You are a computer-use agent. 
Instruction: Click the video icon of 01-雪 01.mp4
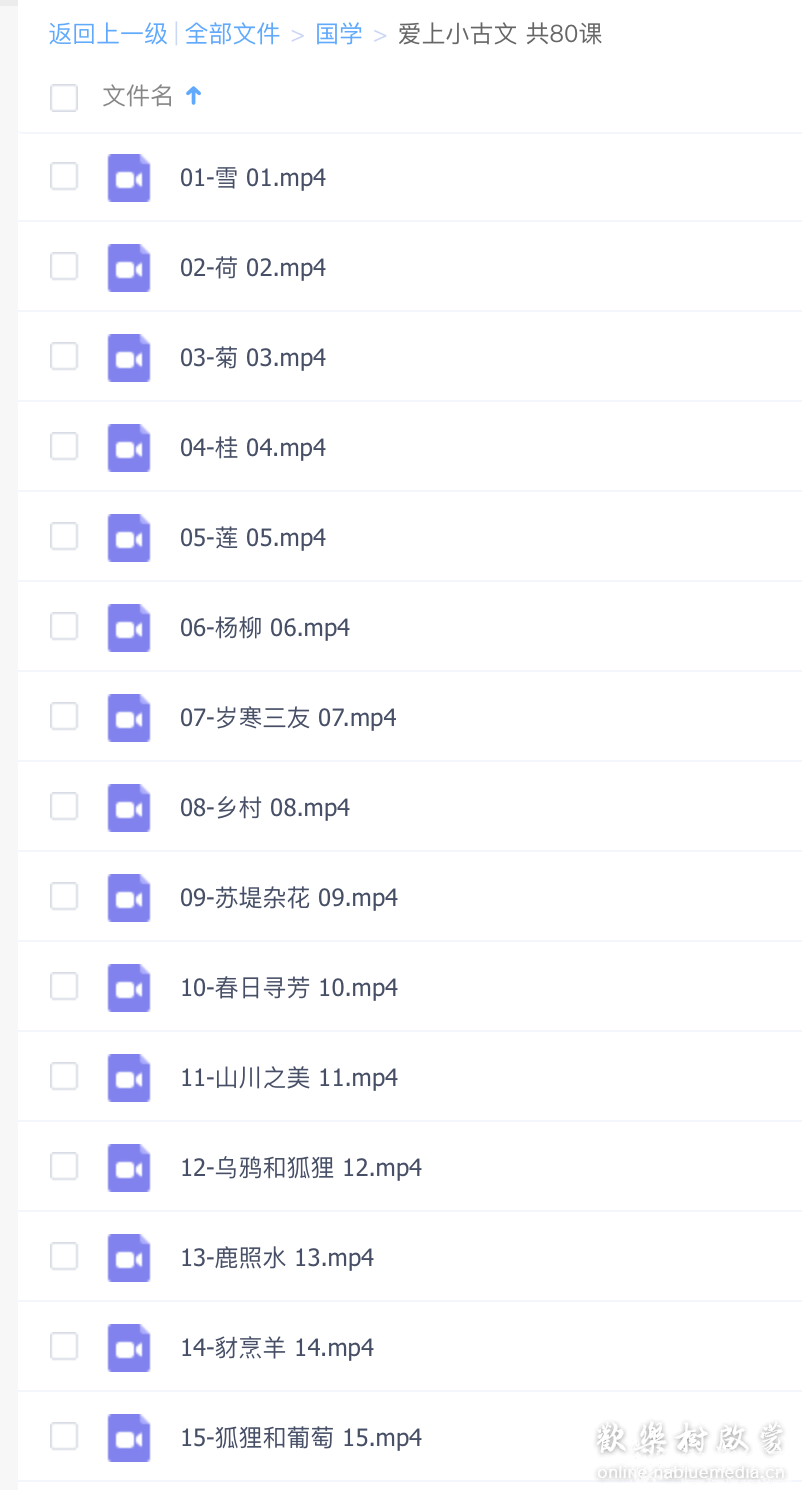coord(128,177)
